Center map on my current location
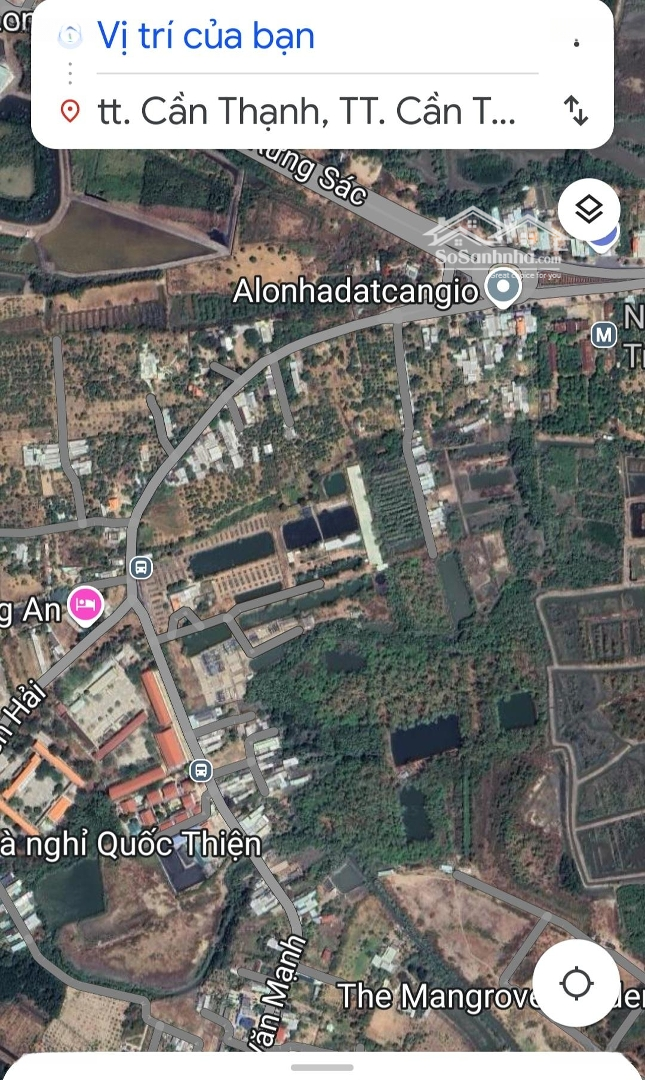The height and width of the screenshot is (1080, 645). [x=576, y=983]
